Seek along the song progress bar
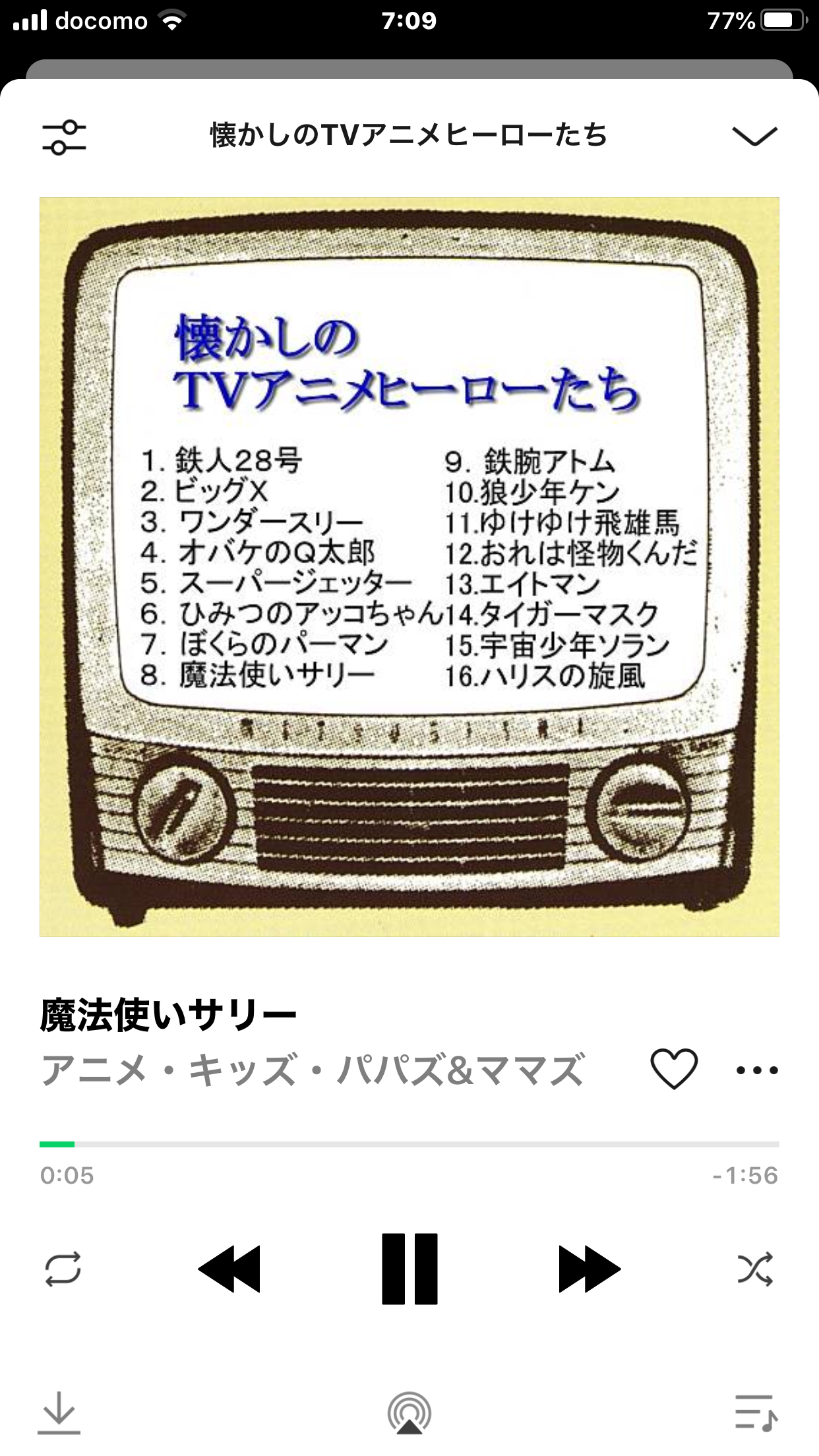 tap(409, 1144)
